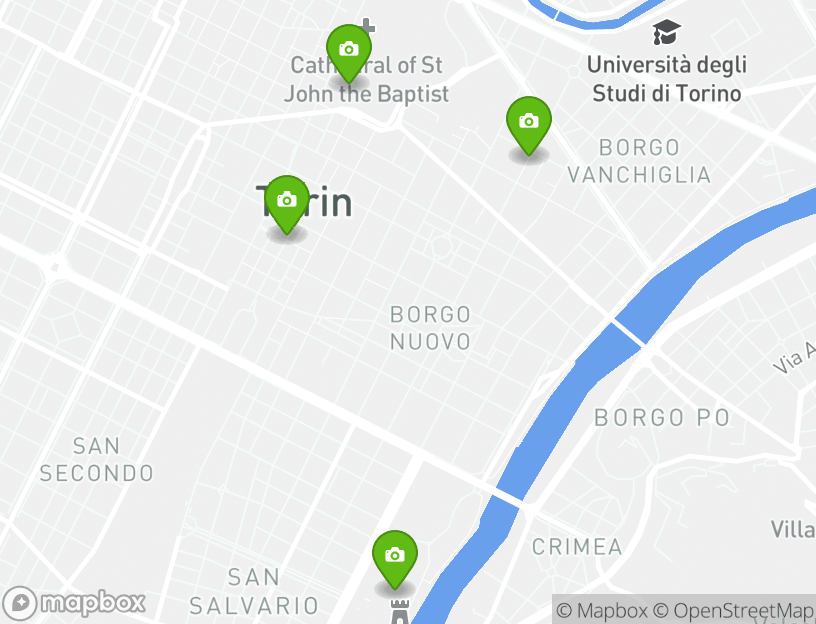Open the © OpenStreetMap attribution link

(x=734, y=610)
